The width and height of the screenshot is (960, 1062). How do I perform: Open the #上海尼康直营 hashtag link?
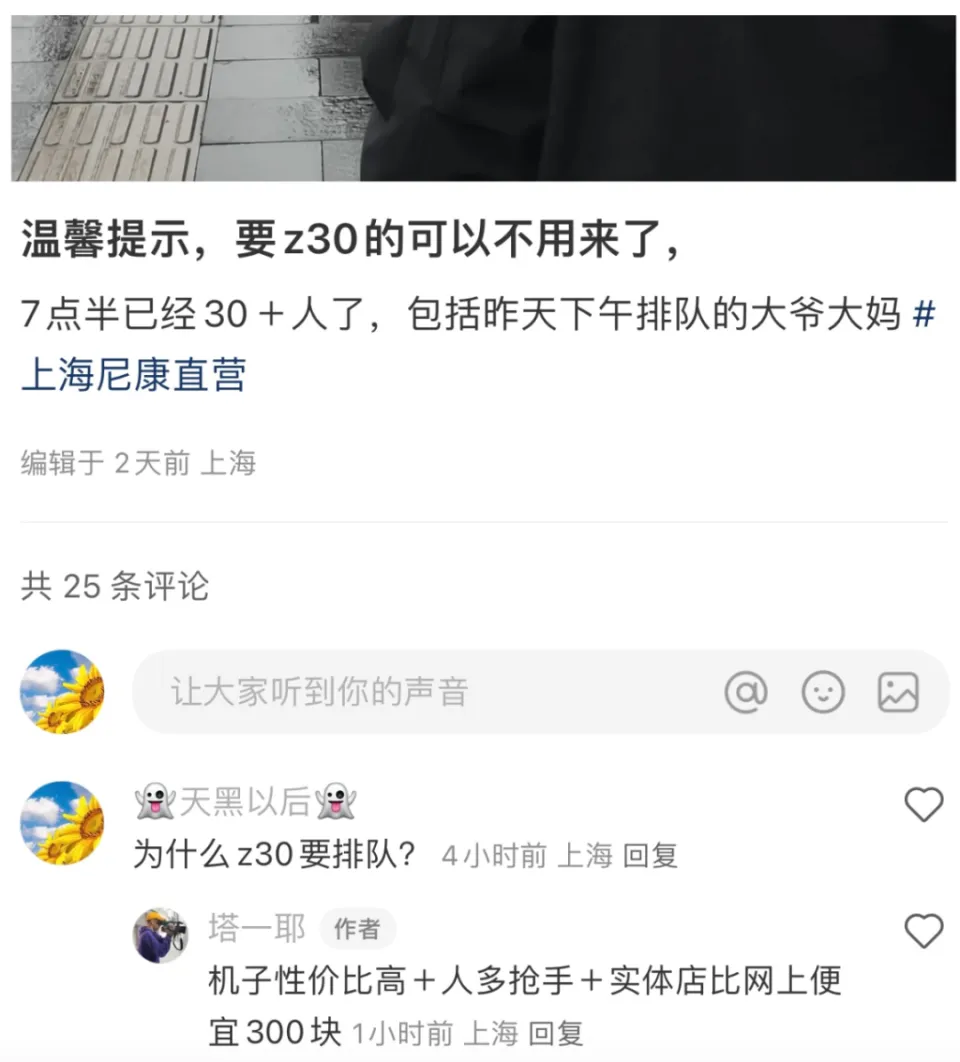[133, 376]
